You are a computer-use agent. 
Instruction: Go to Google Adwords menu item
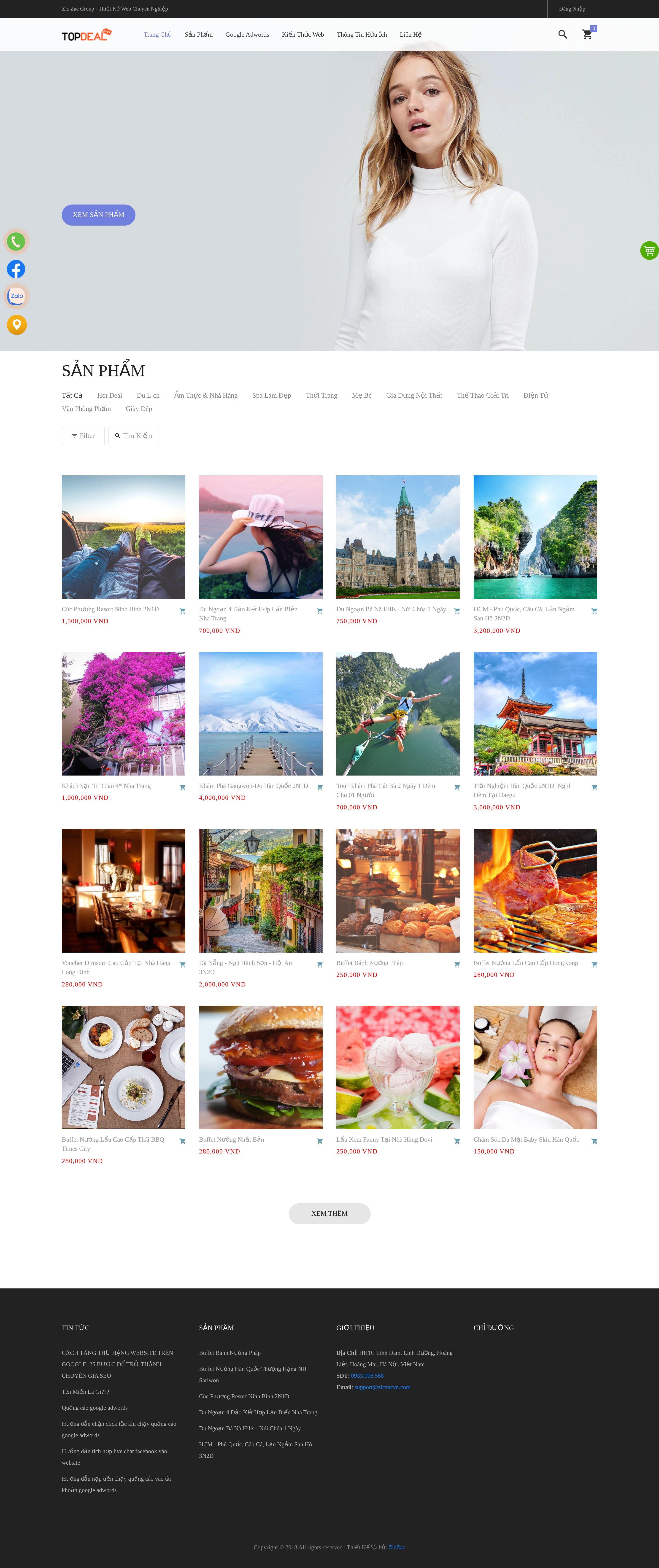point(247,35)
